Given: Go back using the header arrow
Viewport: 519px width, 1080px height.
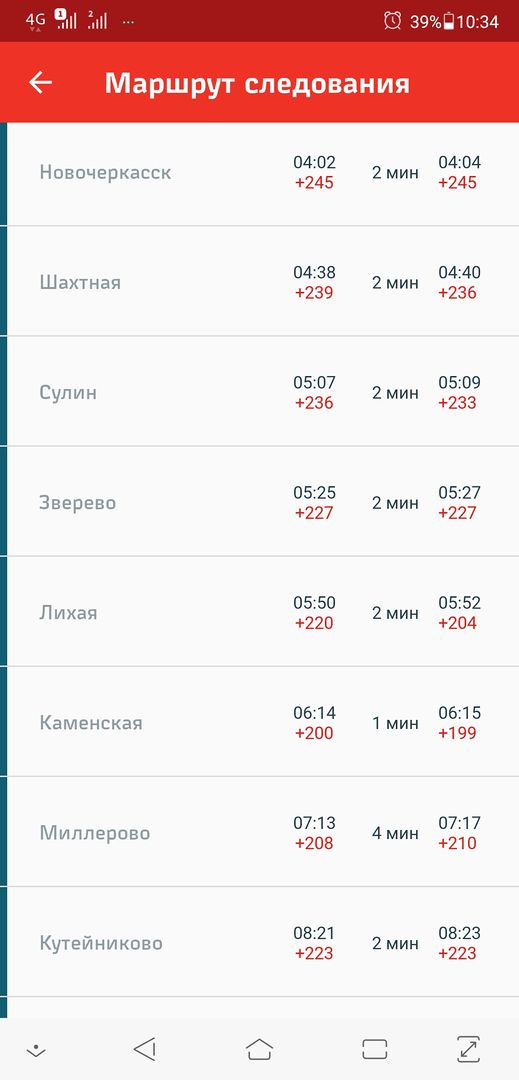Looking at the screenshot, I should pyautogui.click(x=41, y=83).
